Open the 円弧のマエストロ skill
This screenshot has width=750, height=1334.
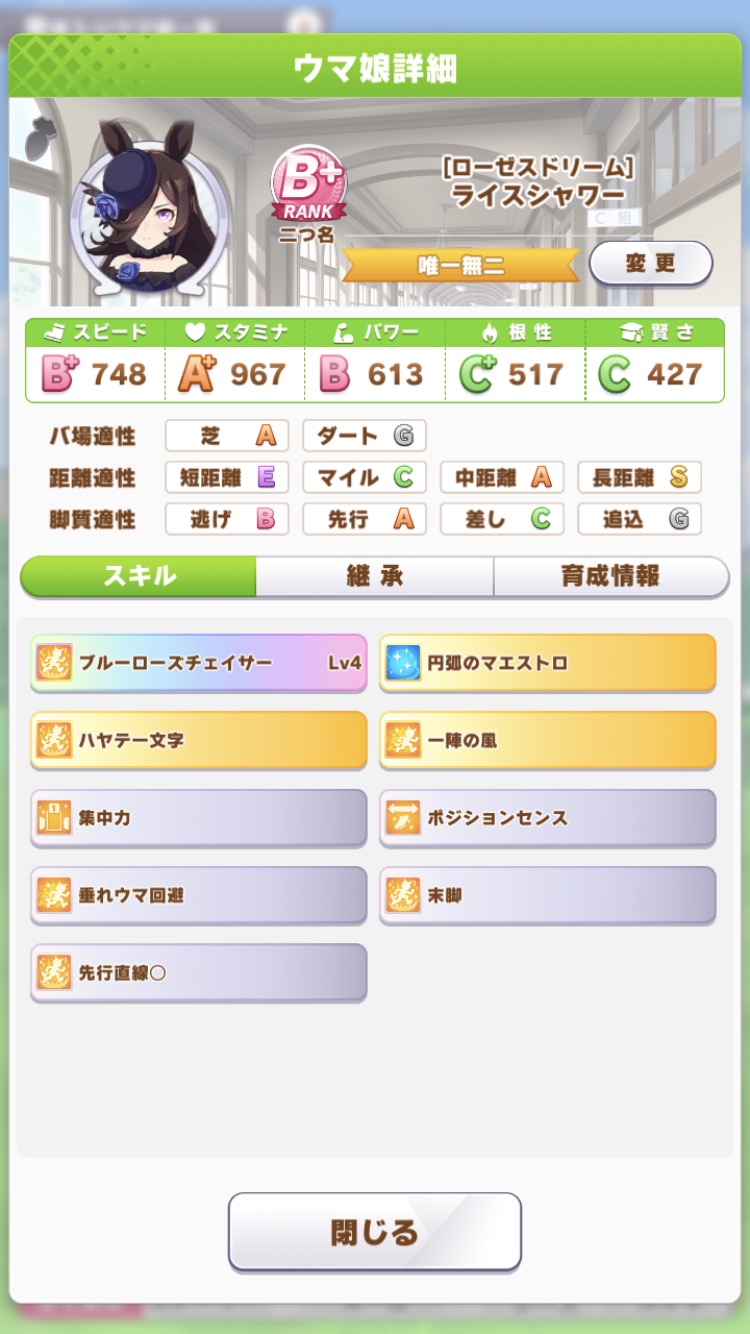547,663
